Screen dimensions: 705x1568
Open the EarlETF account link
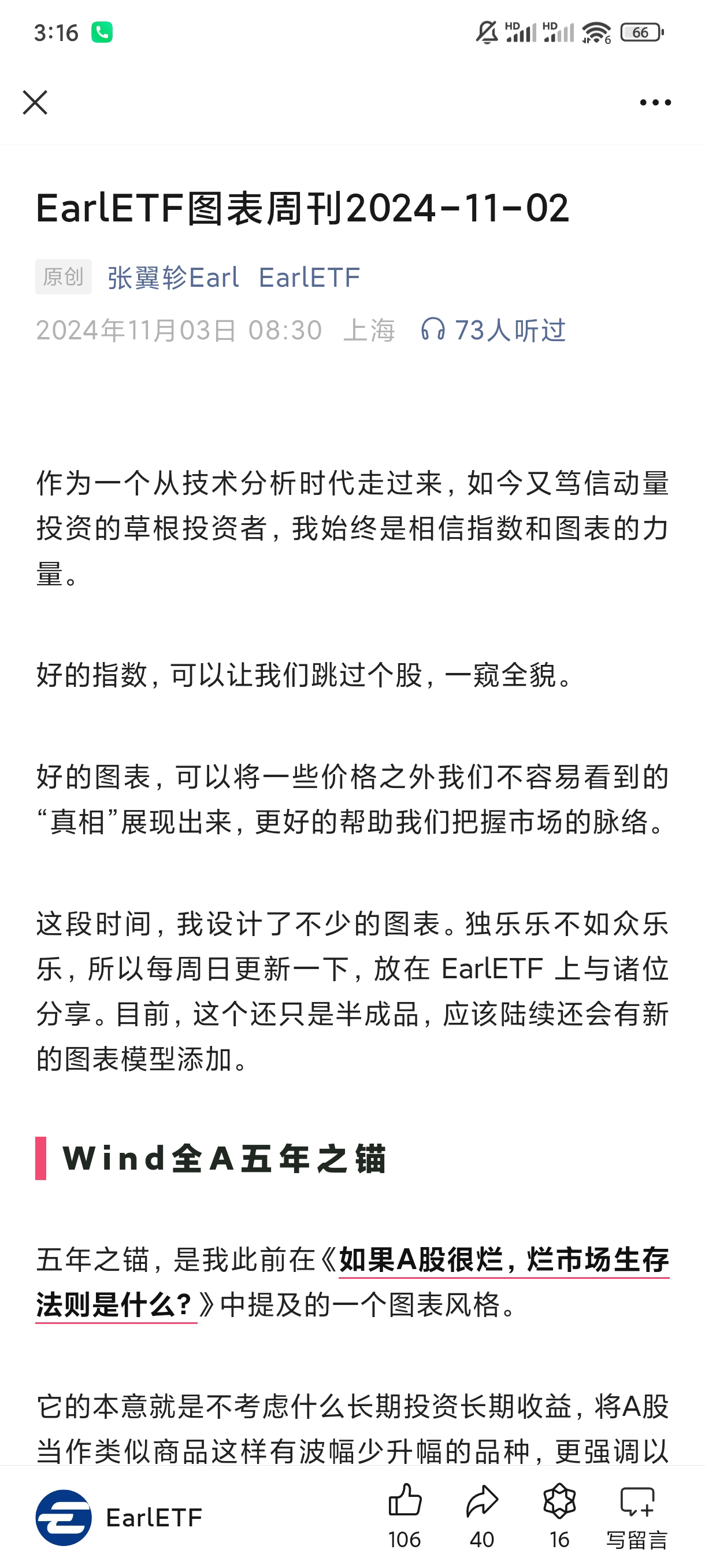[x=309, y=278]
